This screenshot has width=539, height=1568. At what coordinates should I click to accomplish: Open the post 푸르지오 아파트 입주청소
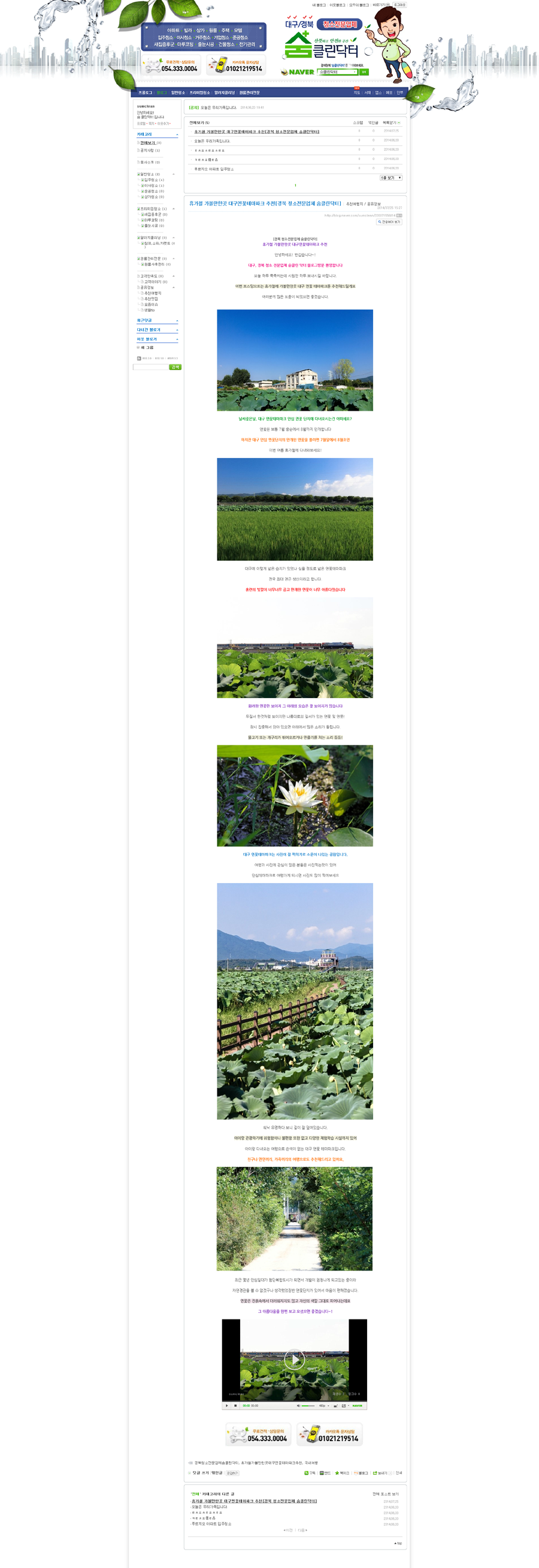pos(214,169)
